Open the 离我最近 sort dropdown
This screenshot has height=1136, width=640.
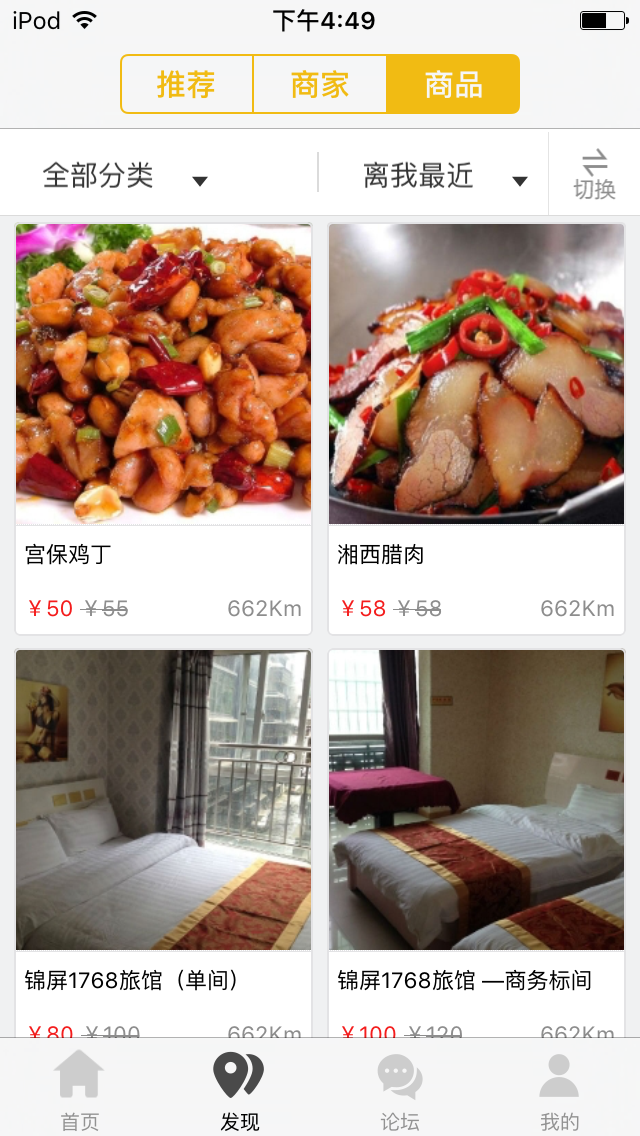click(444, 176)
